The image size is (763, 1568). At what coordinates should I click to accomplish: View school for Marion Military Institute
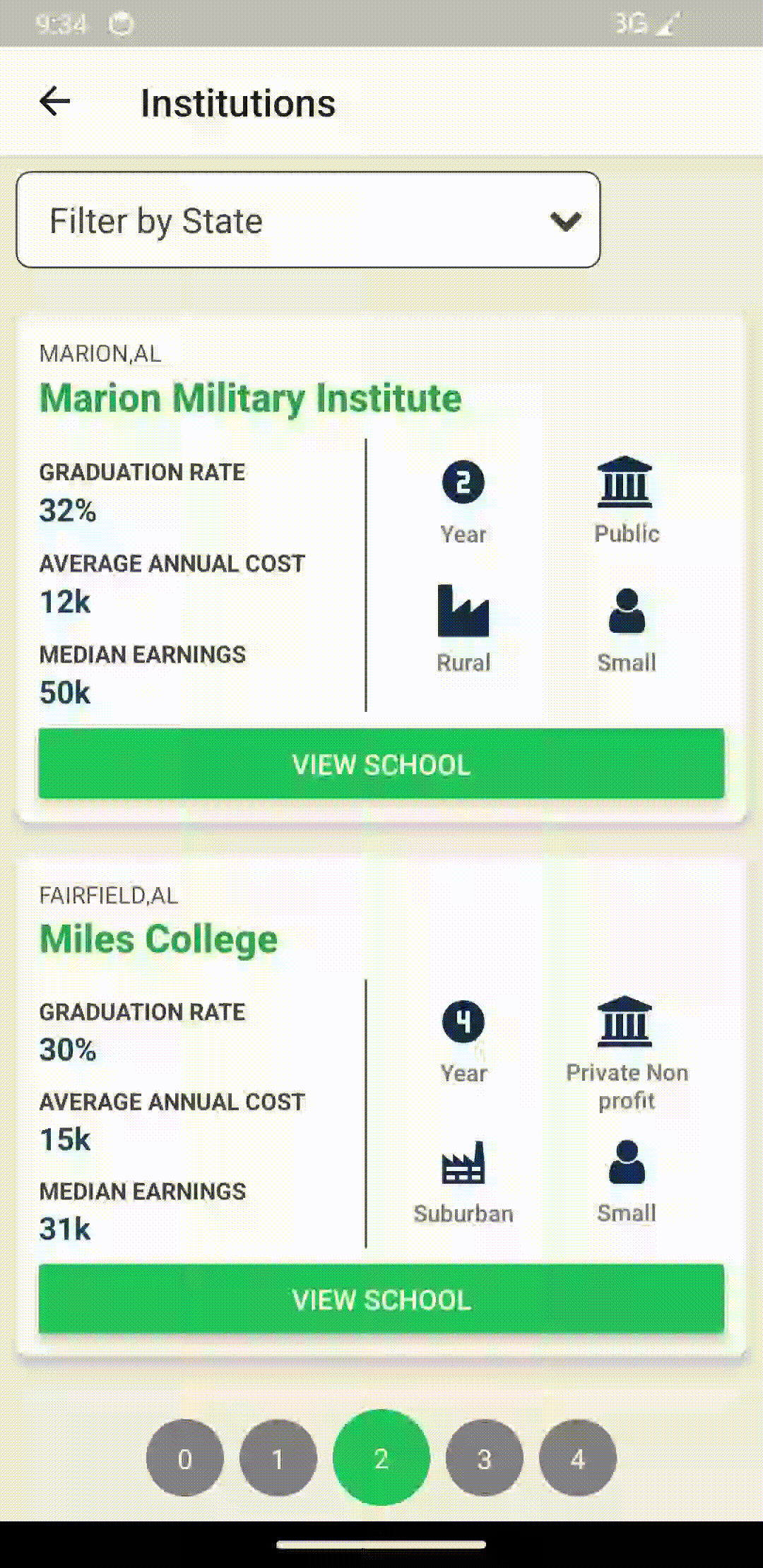click(x=381, y=764)
